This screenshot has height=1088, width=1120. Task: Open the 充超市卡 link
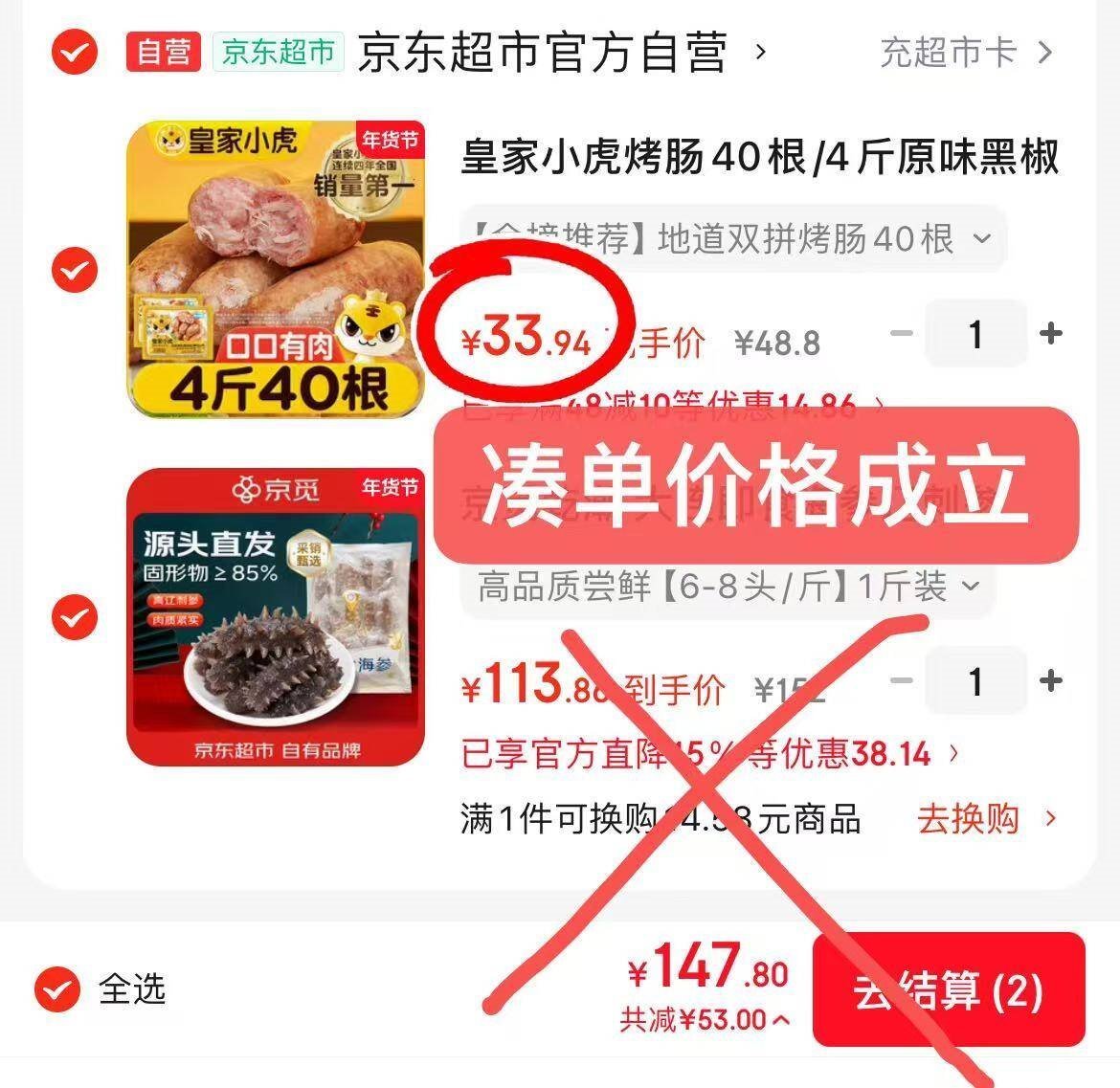(x=965, y=53)
